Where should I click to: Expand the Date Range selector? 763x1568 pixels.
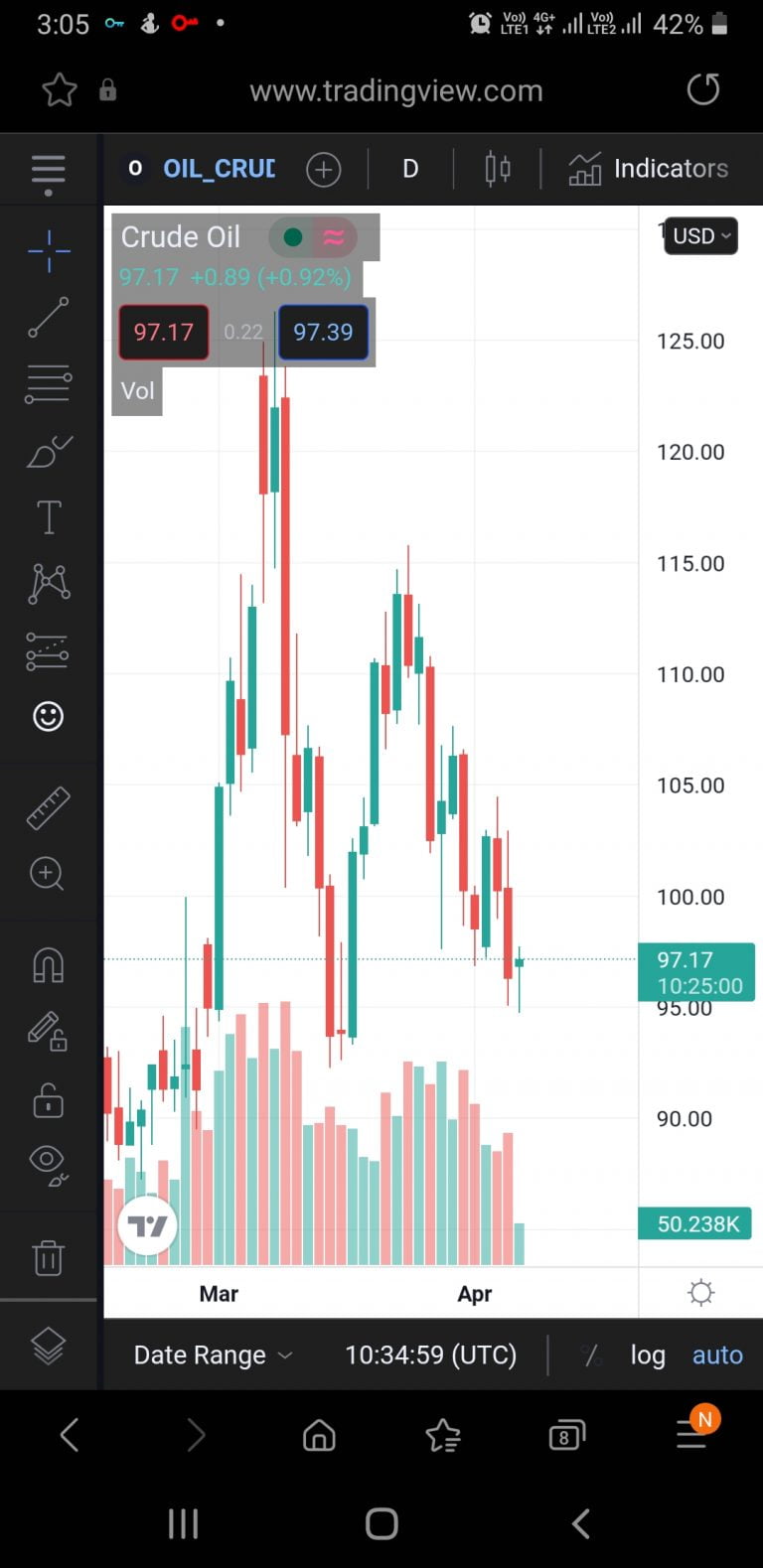pyautogui.click(x=213, y=1355)
